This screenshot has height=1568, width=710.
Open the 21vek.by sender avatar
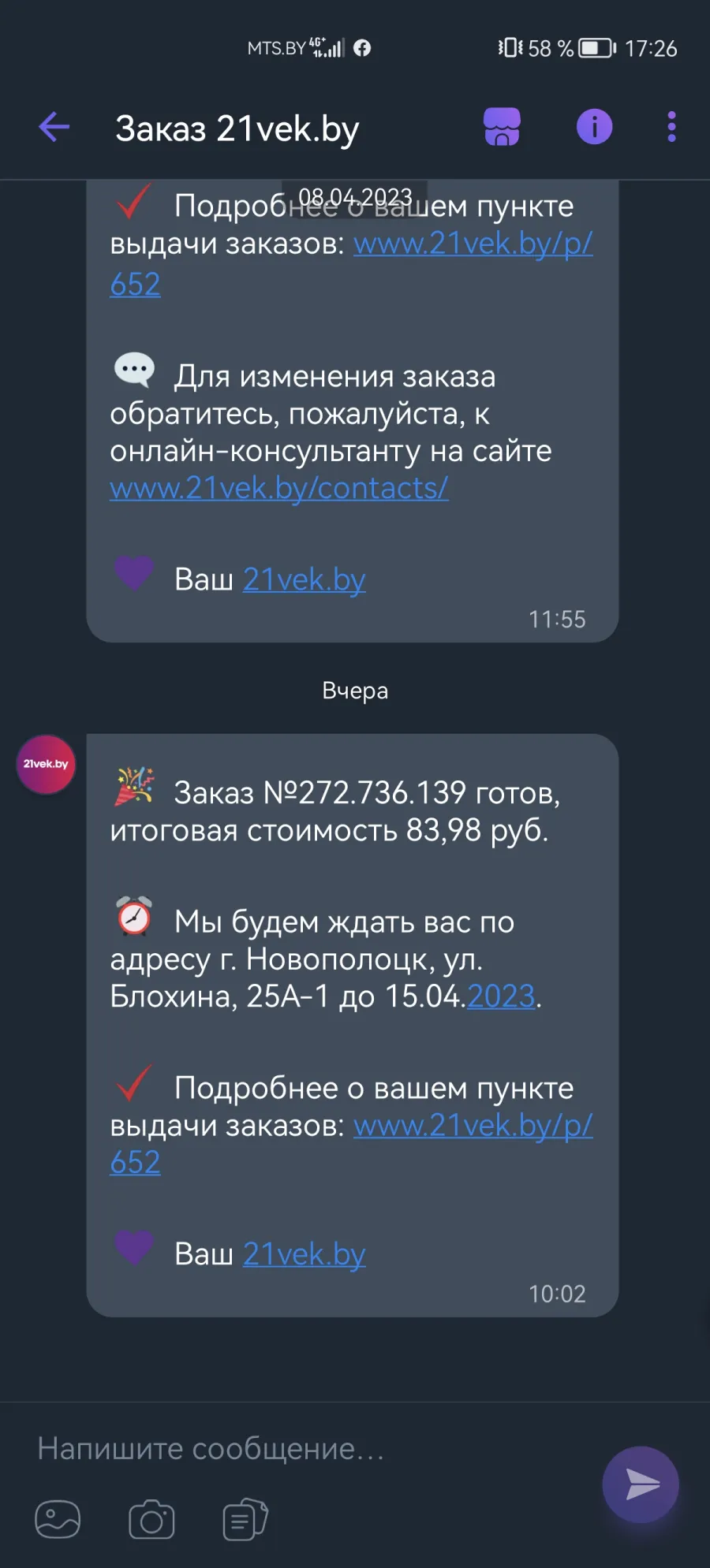coord(46,764)
